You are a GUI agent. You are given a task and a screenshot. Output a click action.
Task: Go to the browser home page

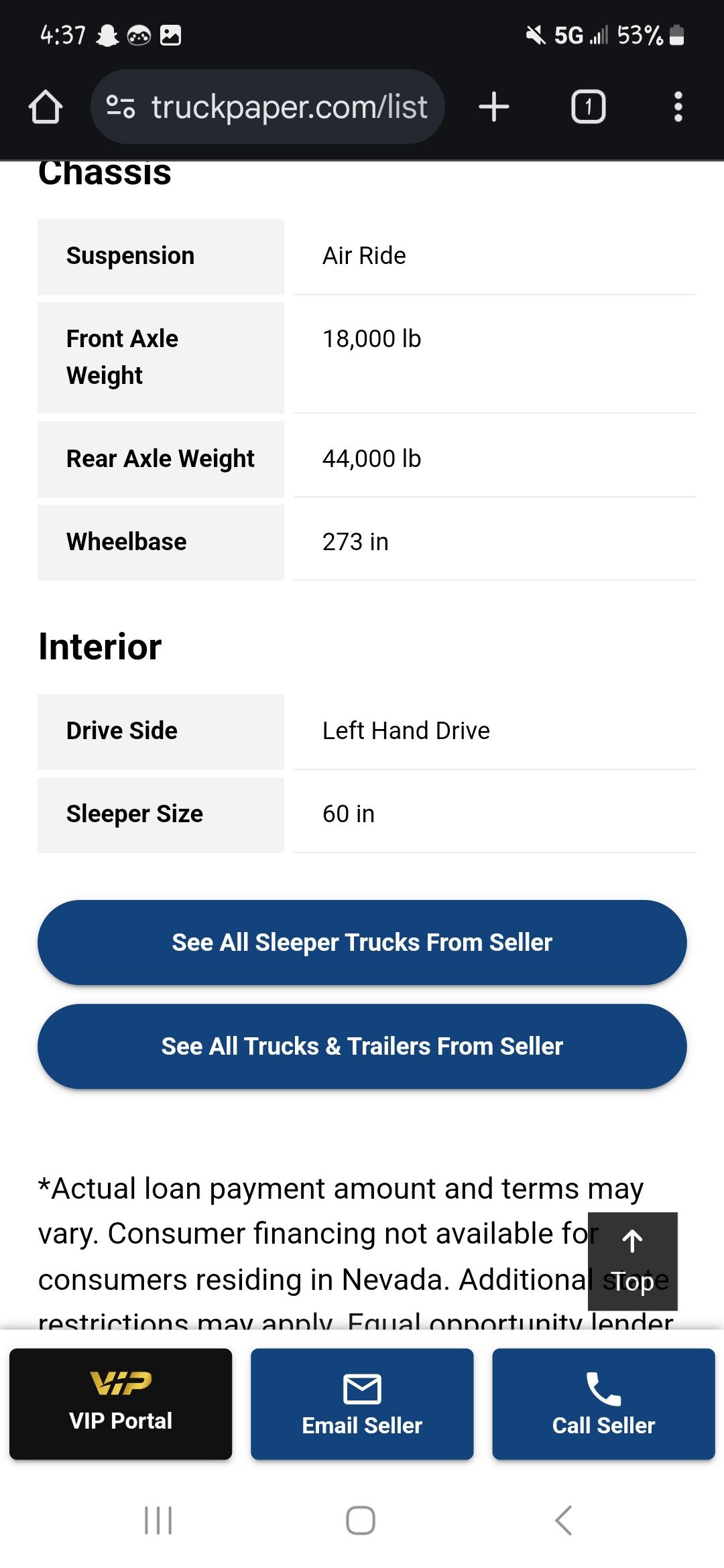(46, 107)
